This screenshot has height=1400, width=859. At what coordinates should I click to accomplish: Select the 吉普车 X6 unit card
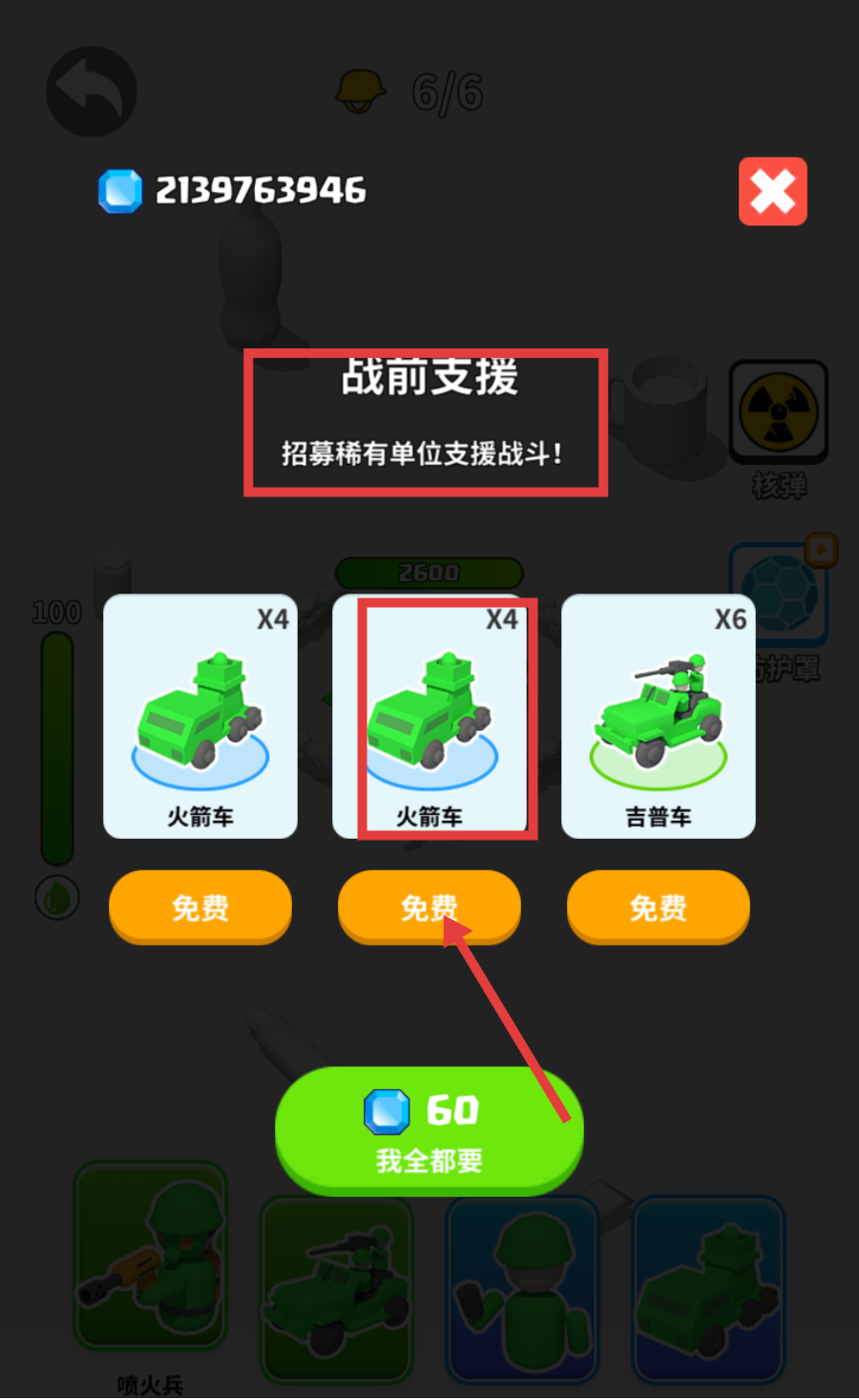pos(658,716)
